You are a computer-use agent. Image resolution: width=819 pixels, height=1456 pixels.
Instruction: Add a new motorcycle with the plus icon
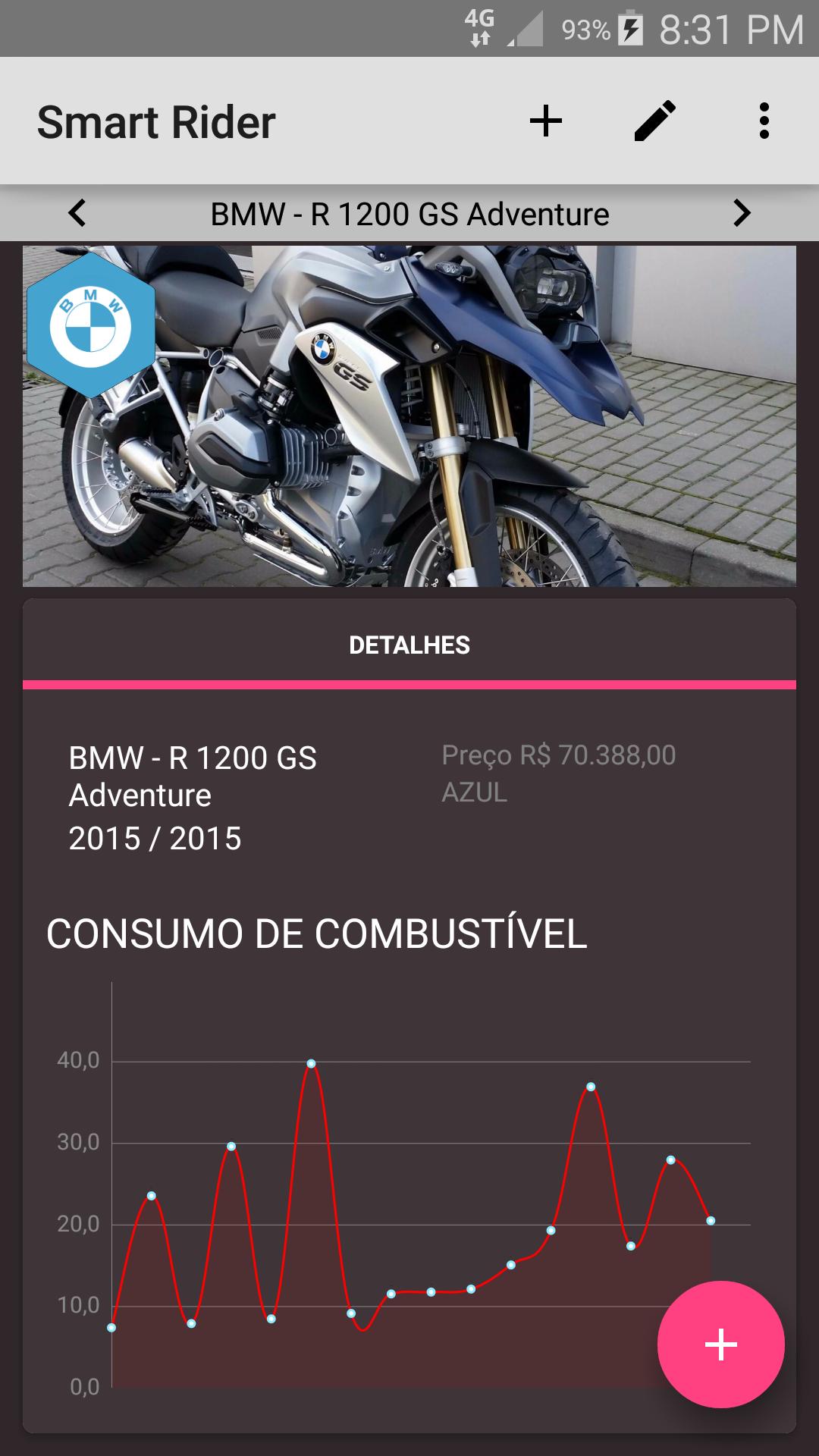click(545, 120)
